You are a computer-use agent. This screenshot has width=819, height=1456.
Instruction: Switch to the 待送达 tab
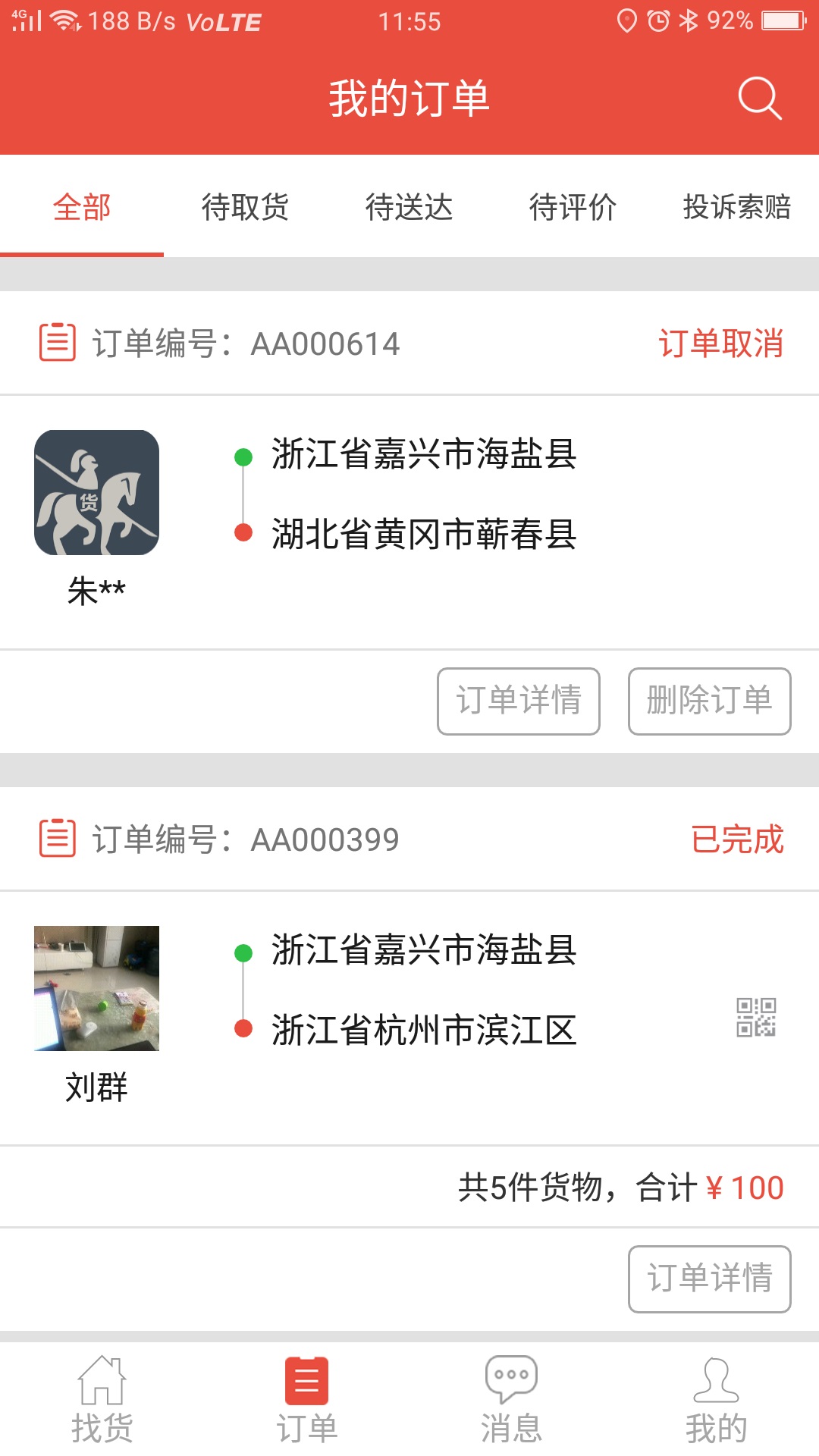click(x=409, y=207)
